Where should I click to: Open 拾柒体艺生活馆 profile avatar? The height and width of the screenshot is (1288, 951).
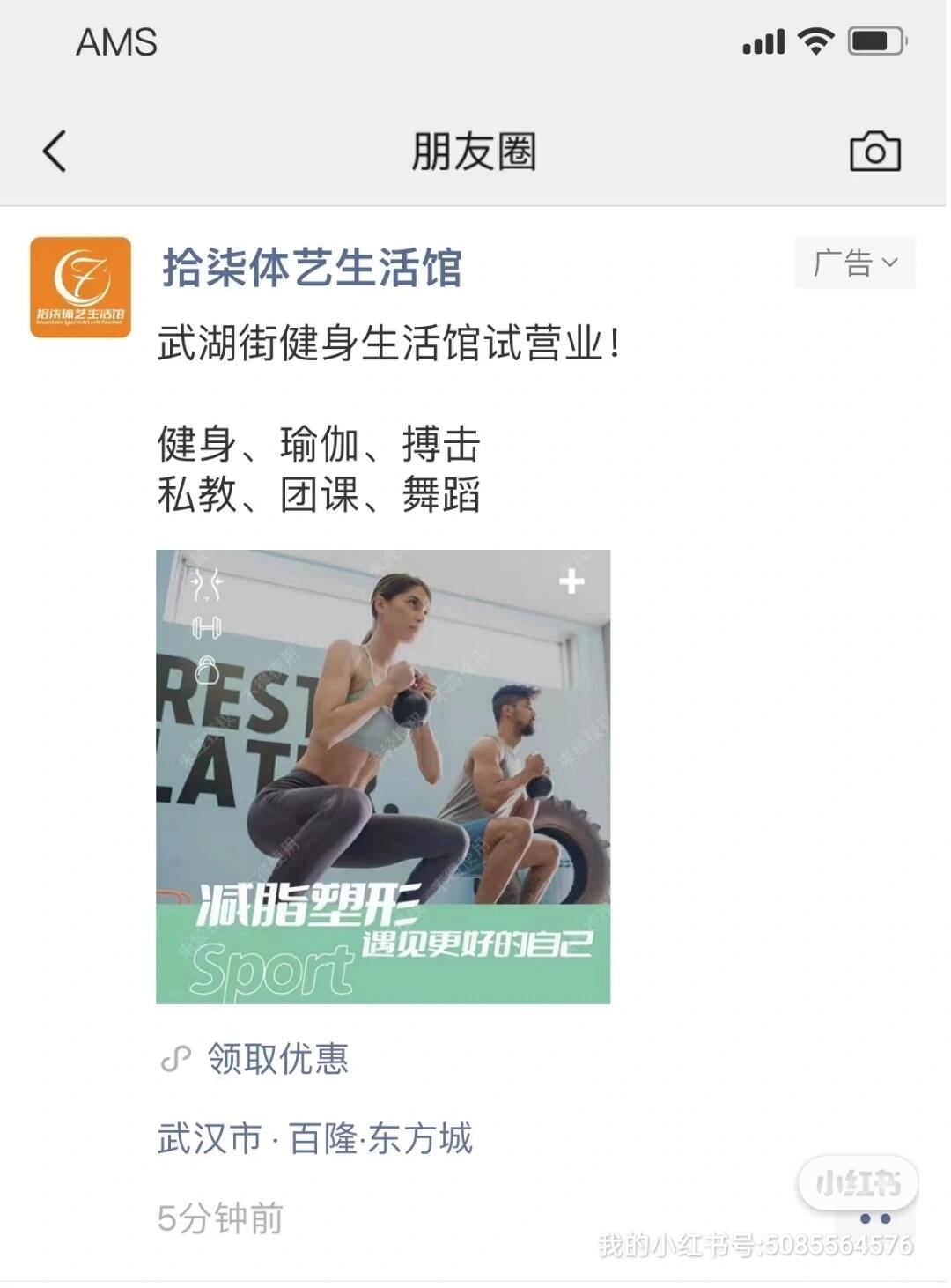tap(80, 287)
